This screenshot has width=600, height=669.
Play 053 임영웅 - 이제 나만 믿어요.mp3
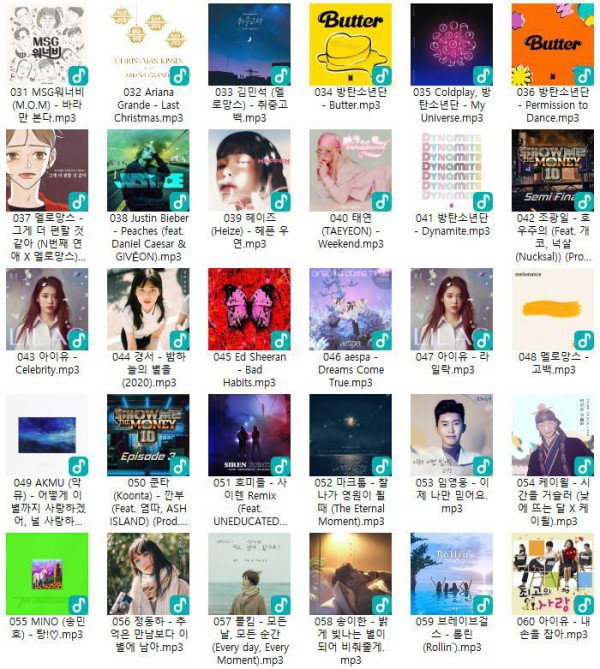pyautogui.click(x=451, y=434)
